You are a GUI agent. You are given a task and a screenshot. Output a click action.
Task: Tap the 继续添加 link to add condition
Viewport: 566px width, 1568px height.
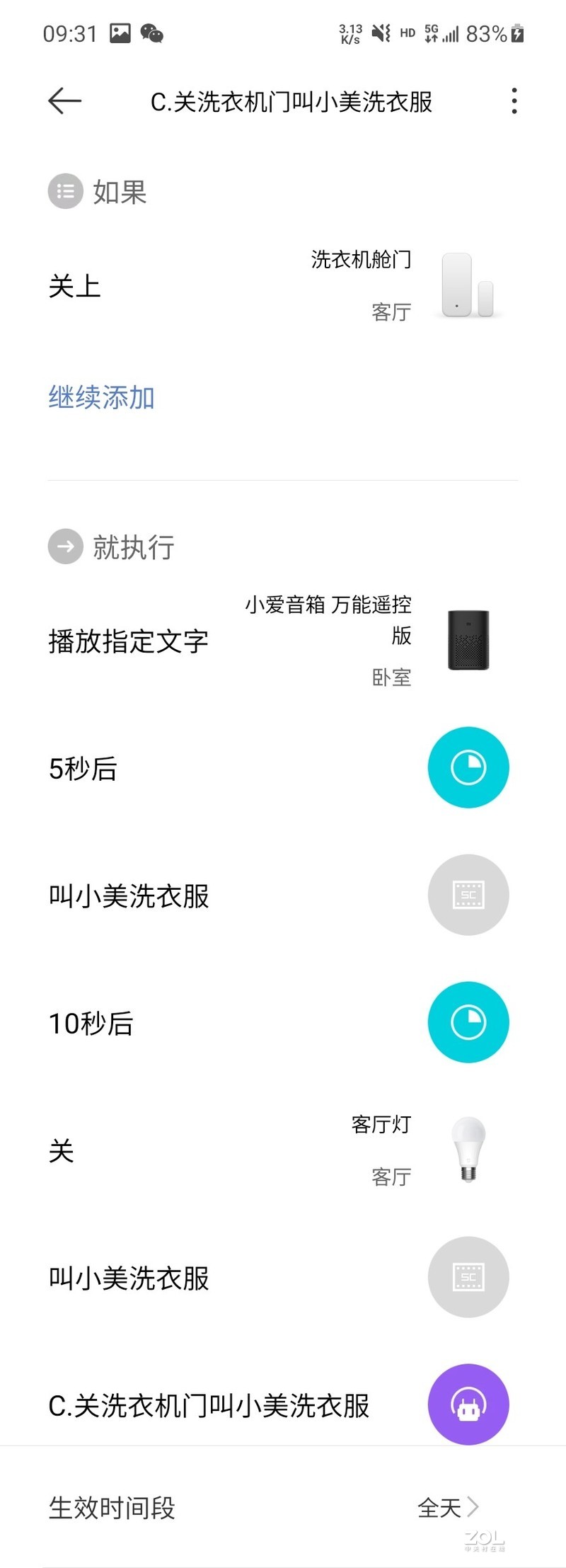point(100,398)
